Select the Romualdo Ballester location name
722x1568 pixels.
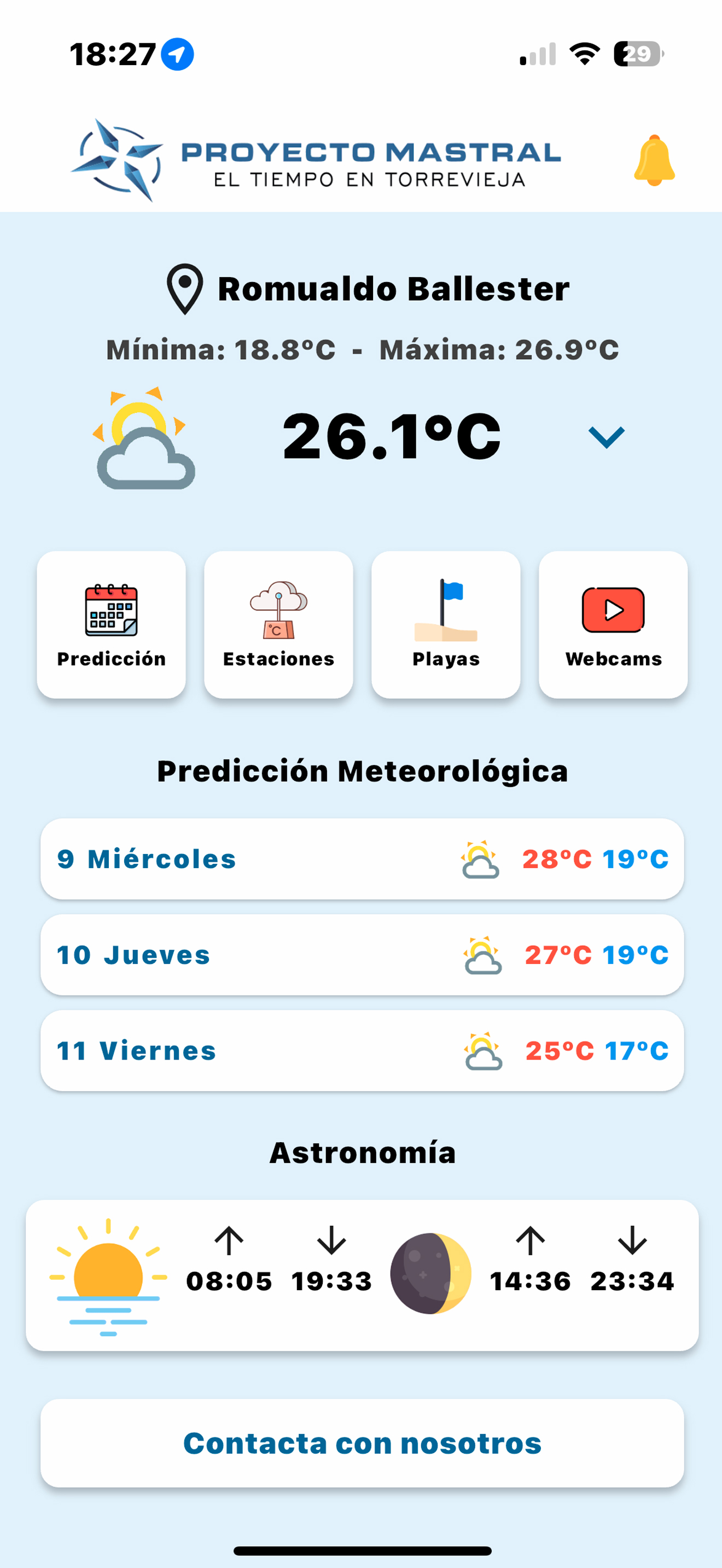pos(394,288)
